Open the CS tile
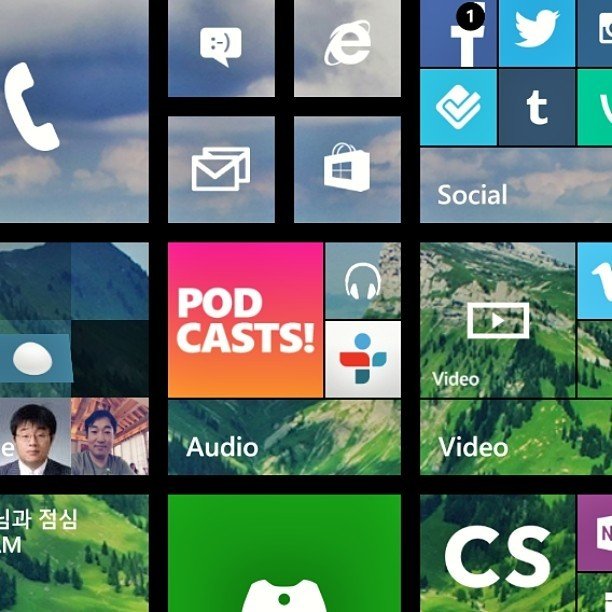 497,555
